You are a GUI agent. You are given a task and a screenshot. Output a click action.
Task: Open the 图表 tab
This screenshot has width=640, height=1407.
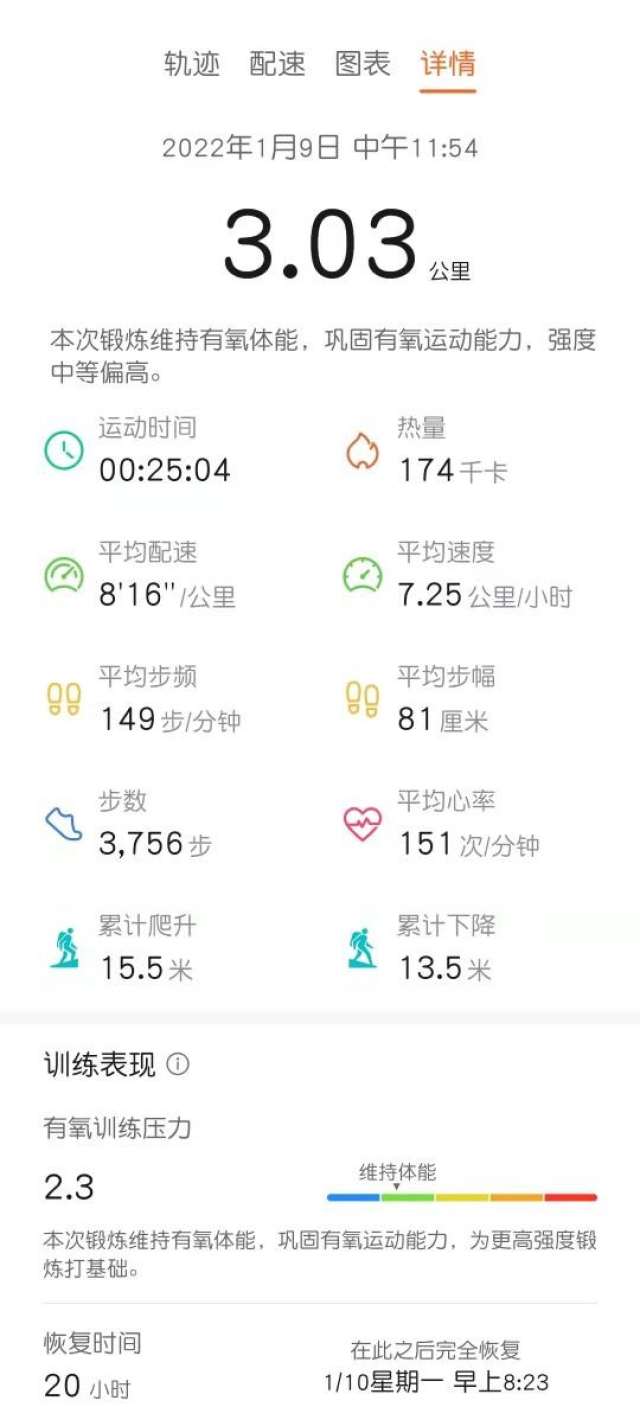click(362, 64)
